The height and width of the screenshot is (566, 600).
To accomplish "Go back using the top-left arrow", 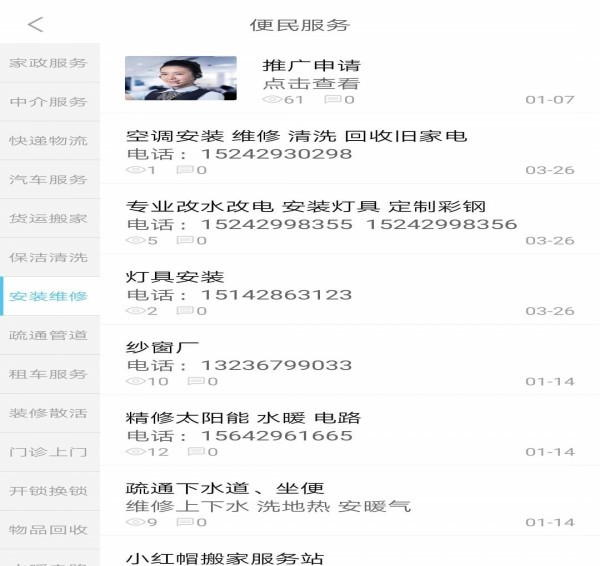I will [36, 25].
